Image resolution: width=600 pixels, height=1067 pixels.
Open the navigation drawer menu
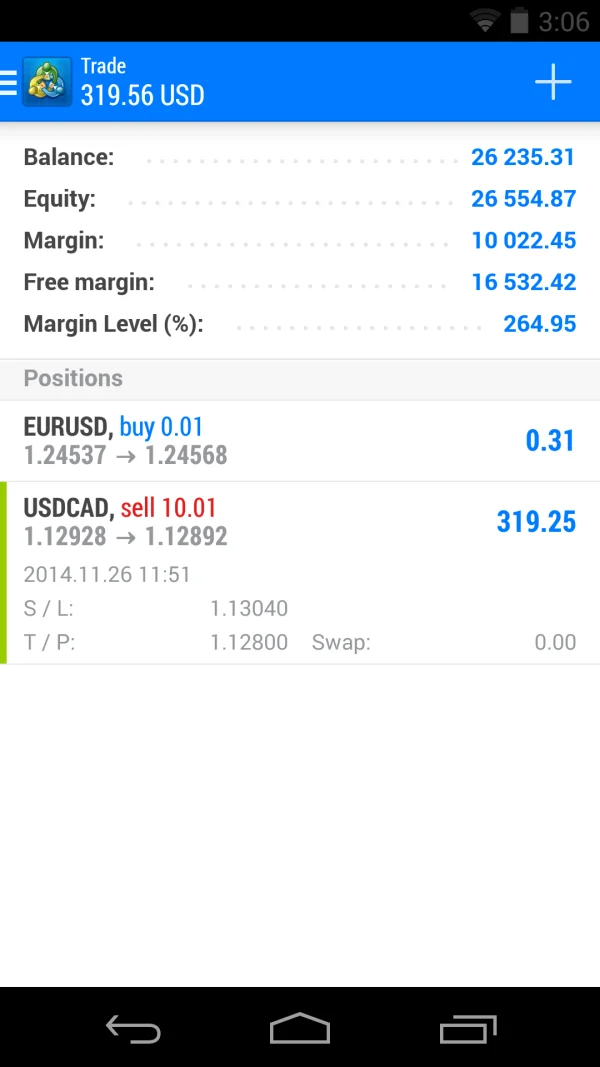click(x=10, y=82)
